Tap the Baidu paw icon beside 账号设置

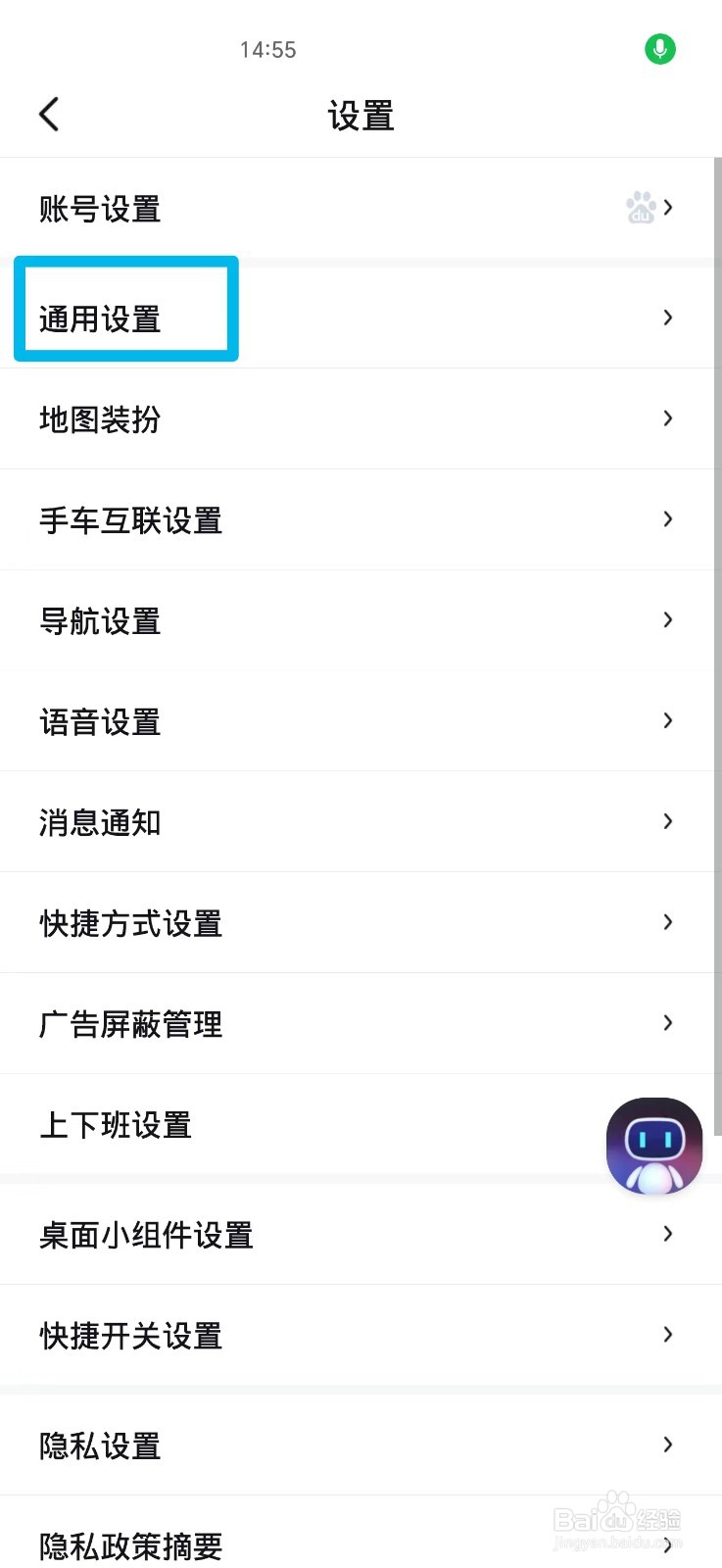pyautogui.click(x=640, y=208)
